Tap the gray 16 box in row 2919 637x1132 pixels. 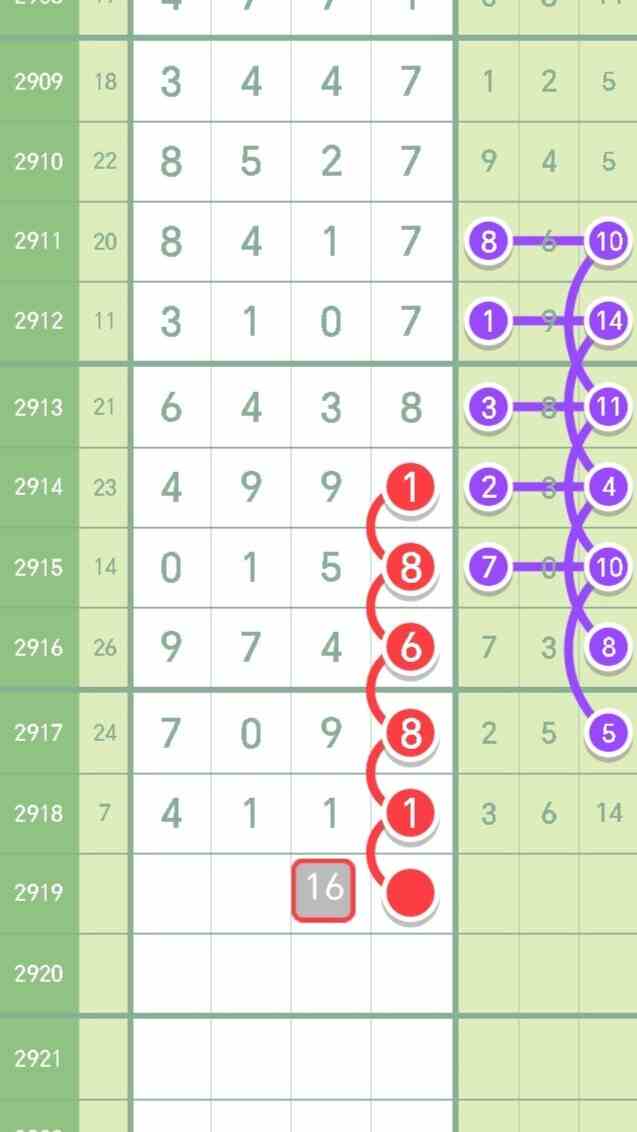[324, 890]
